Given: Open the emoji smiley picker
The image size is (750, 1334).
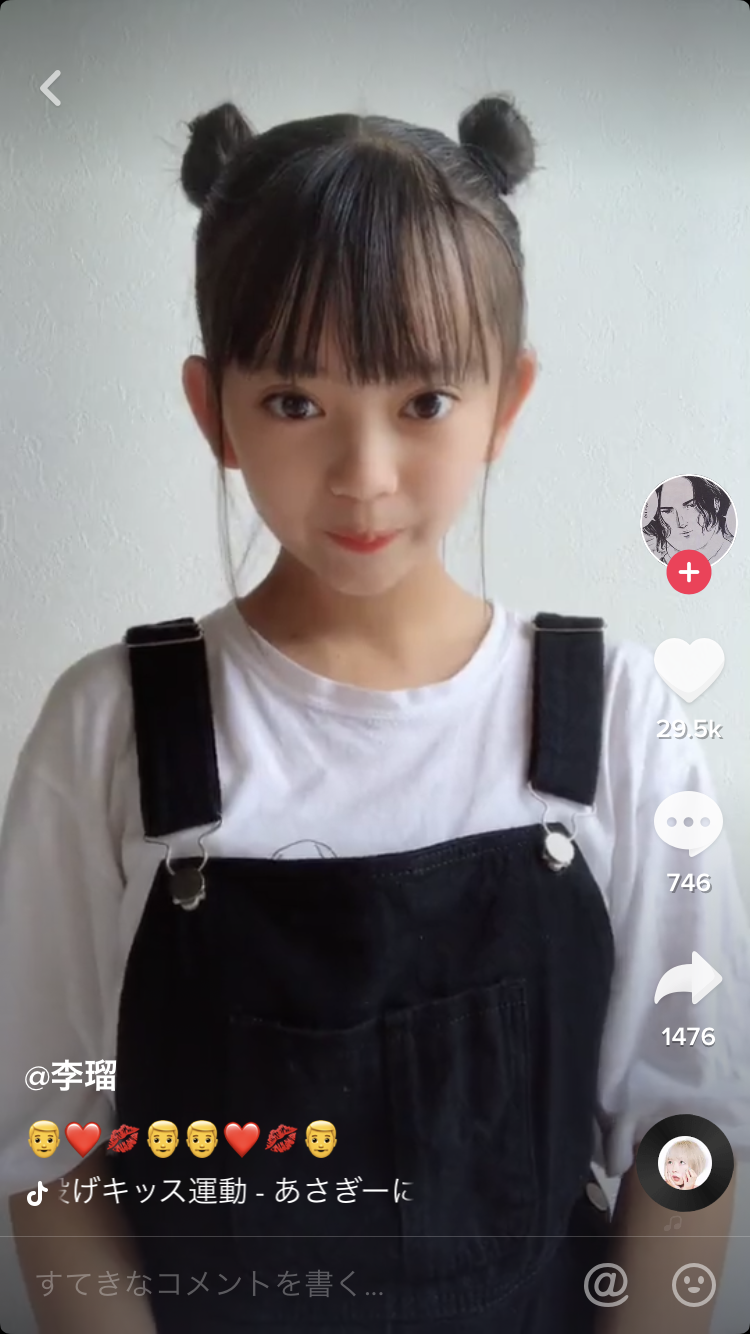Looking at the screenshot, I should (694, 1284).
